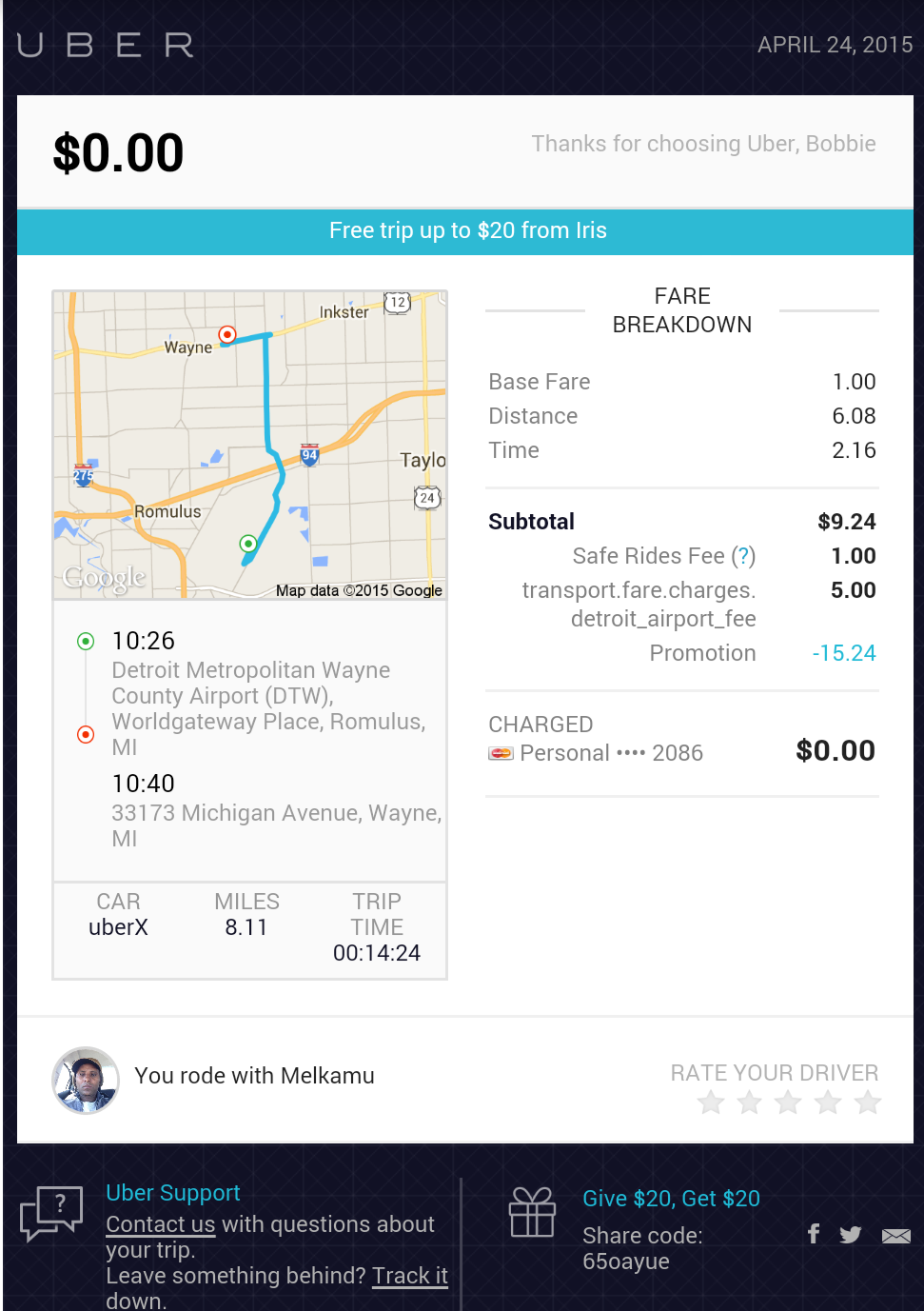The height and width of the screenshot is (1311, 924).
Task: Open the Uber Support link
Action: [x=173, y=1193]
